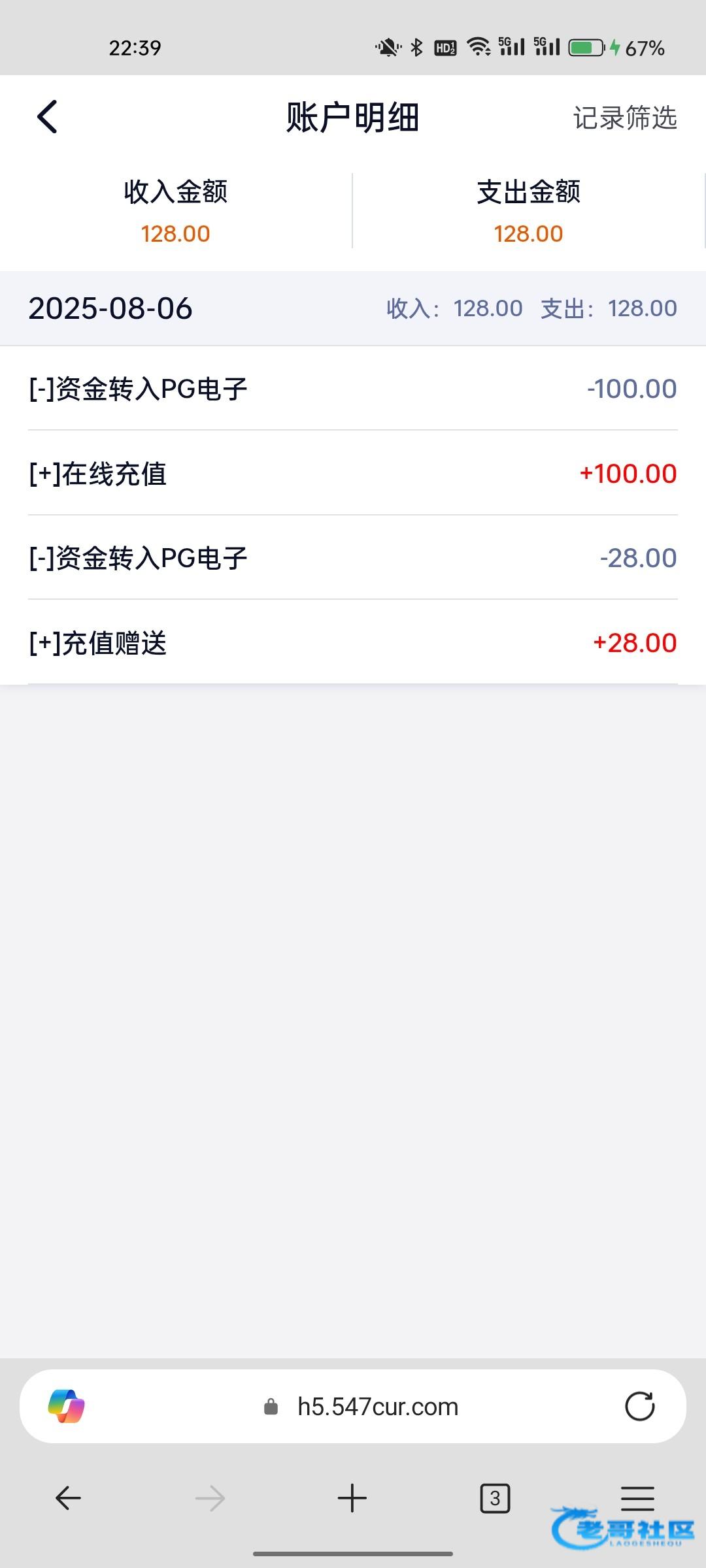Open the browser hamburger menu
Viewport: 706px width, 1568px height.
coord(637,1497)
